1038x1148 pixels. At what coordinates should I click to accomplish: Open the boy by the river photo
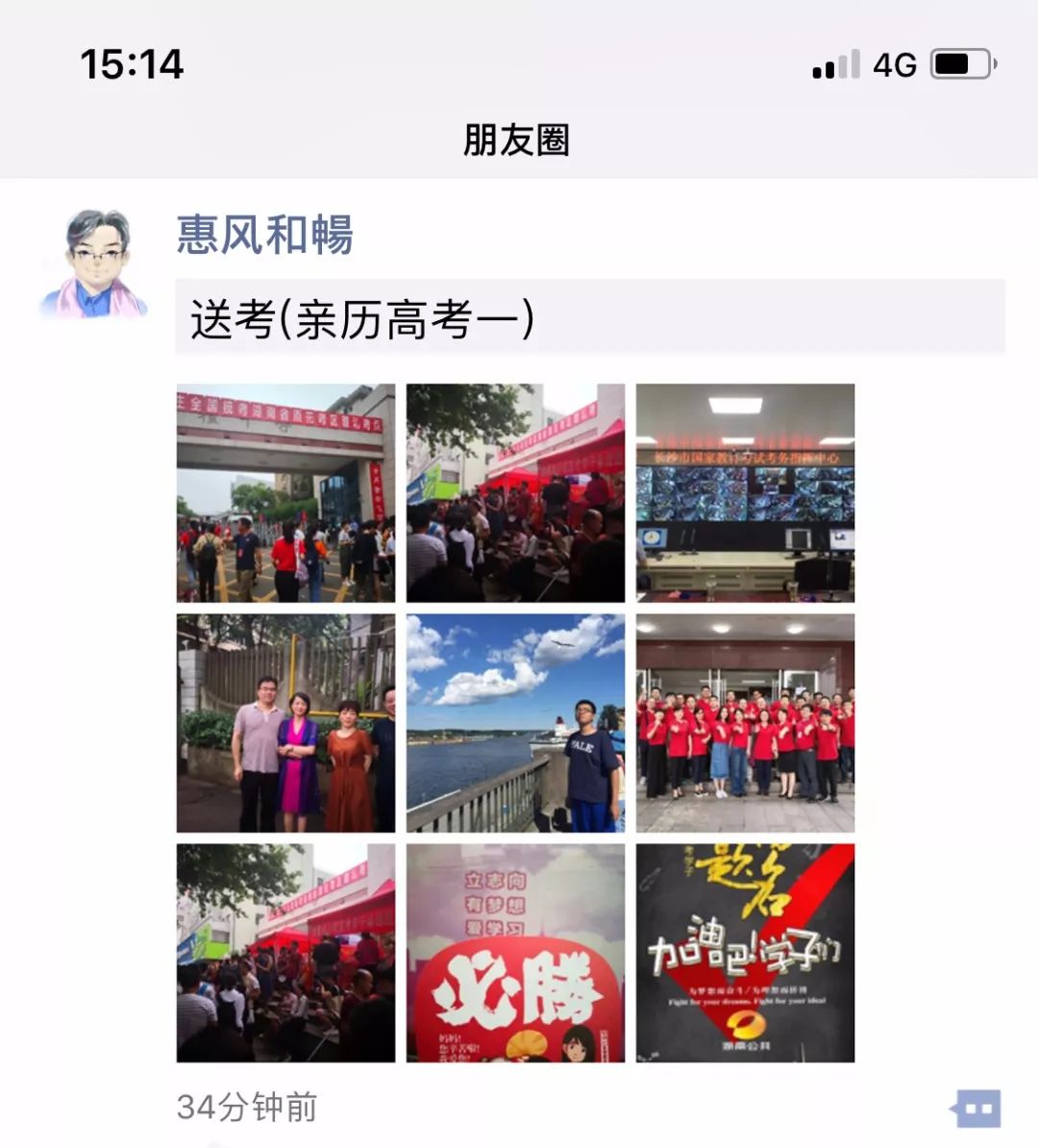tap(515, 723)
